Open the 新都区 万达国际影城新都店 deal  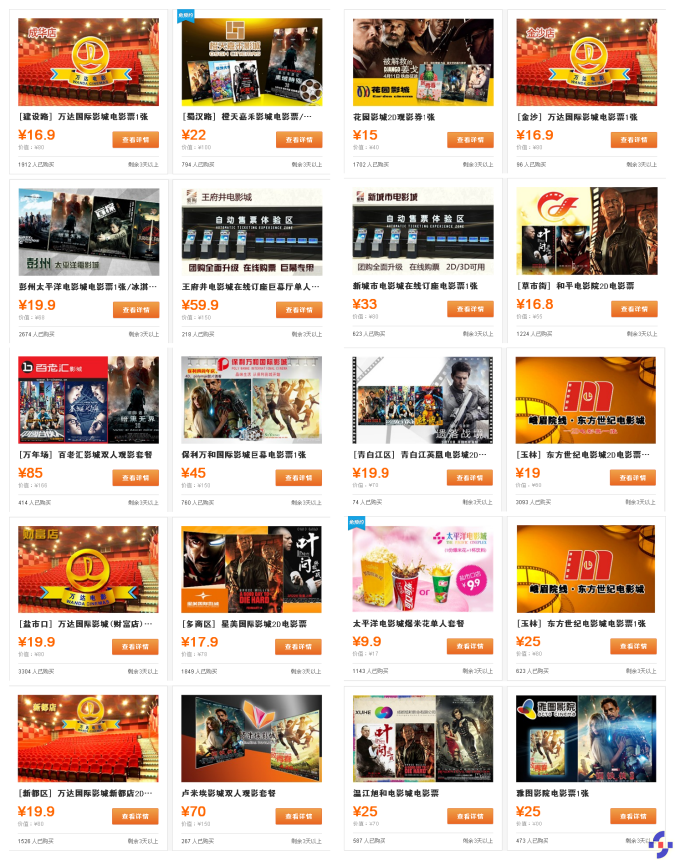(x=88, y=738)
